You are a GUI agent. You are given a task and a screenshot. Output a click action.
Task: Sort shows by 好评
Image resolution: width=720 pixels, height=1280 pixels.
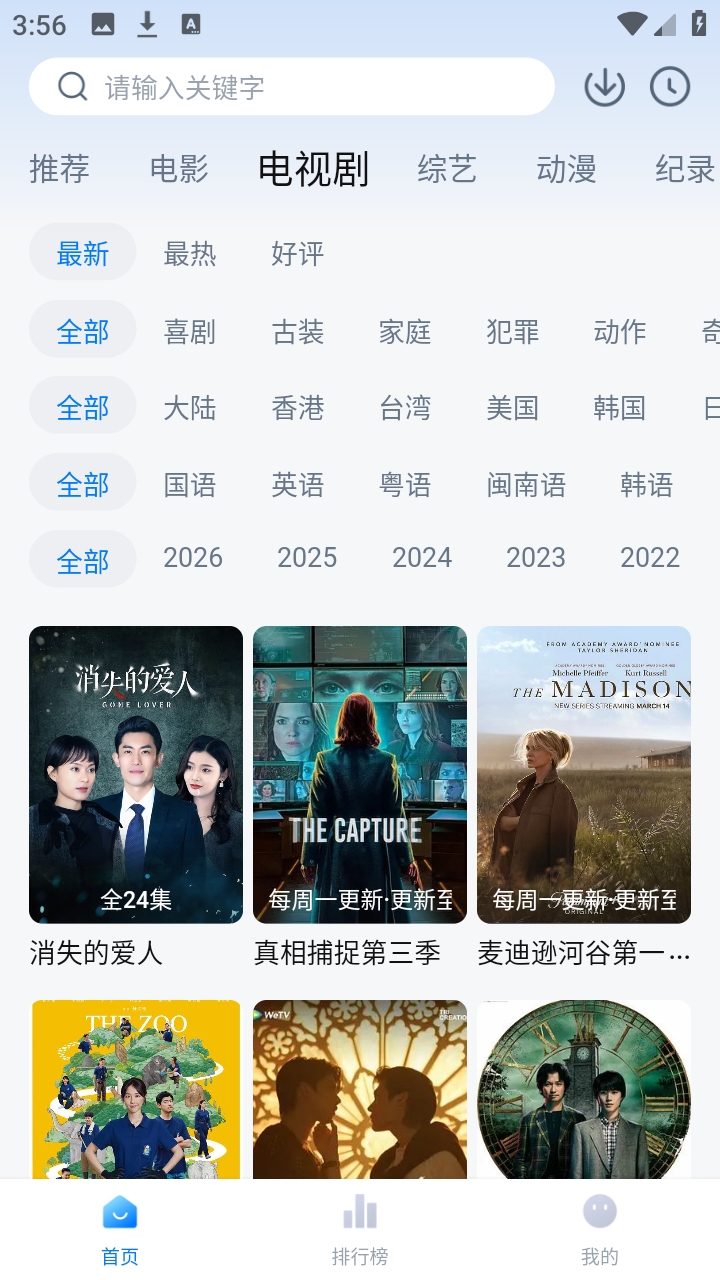click(x=298, y=254)
